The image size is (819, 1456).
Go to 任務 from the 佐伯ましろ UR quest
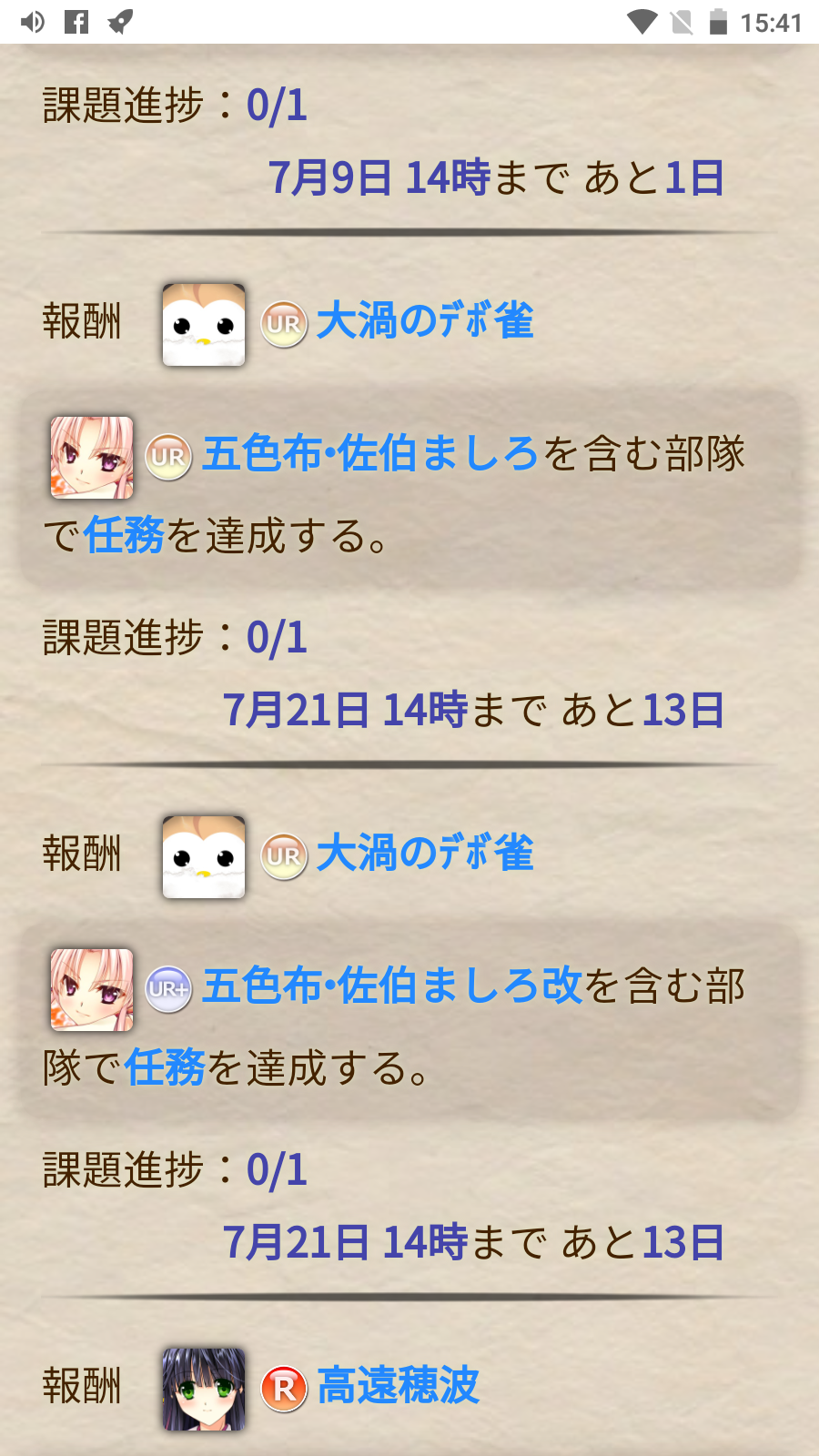tap(124, 535)
